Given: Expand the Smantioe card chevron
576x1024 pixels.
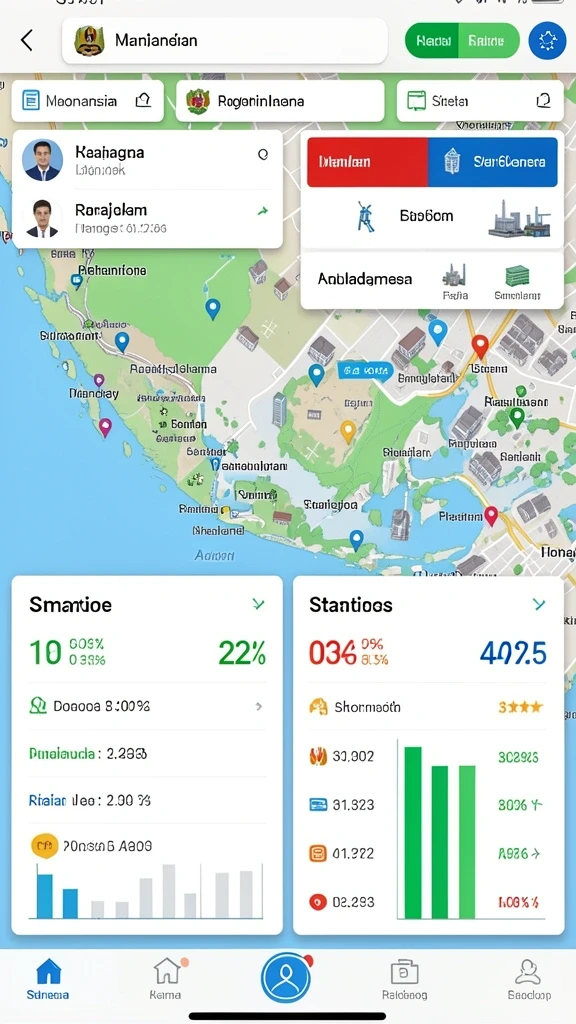Looking at the screenshot, I should tap(259, 605).
